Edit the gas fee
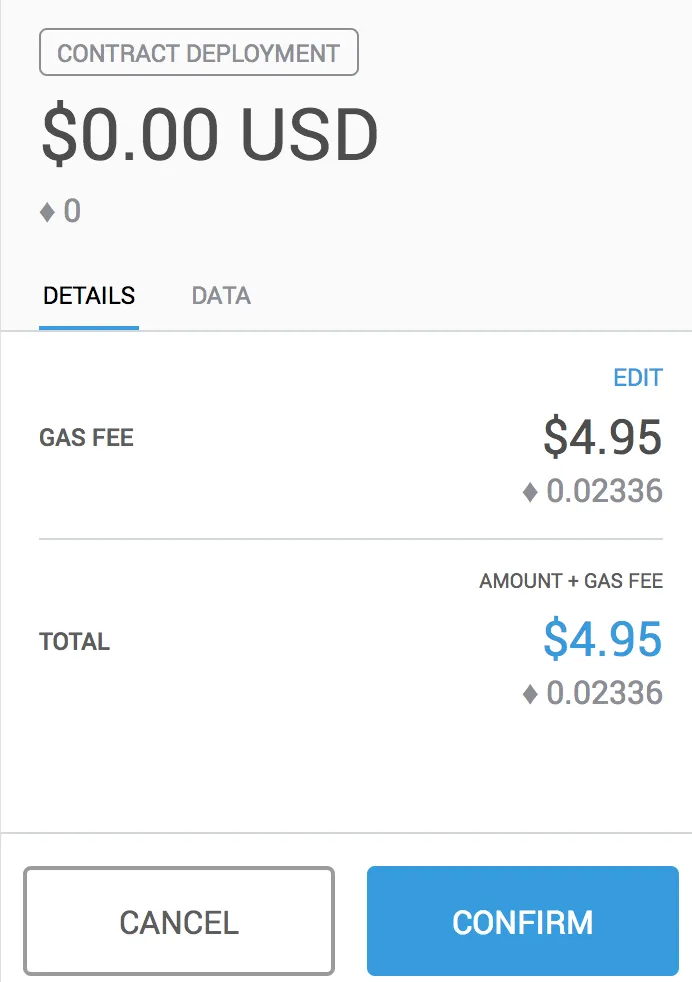This screenshot has width=692, height=982. click(x=637, y=378)
